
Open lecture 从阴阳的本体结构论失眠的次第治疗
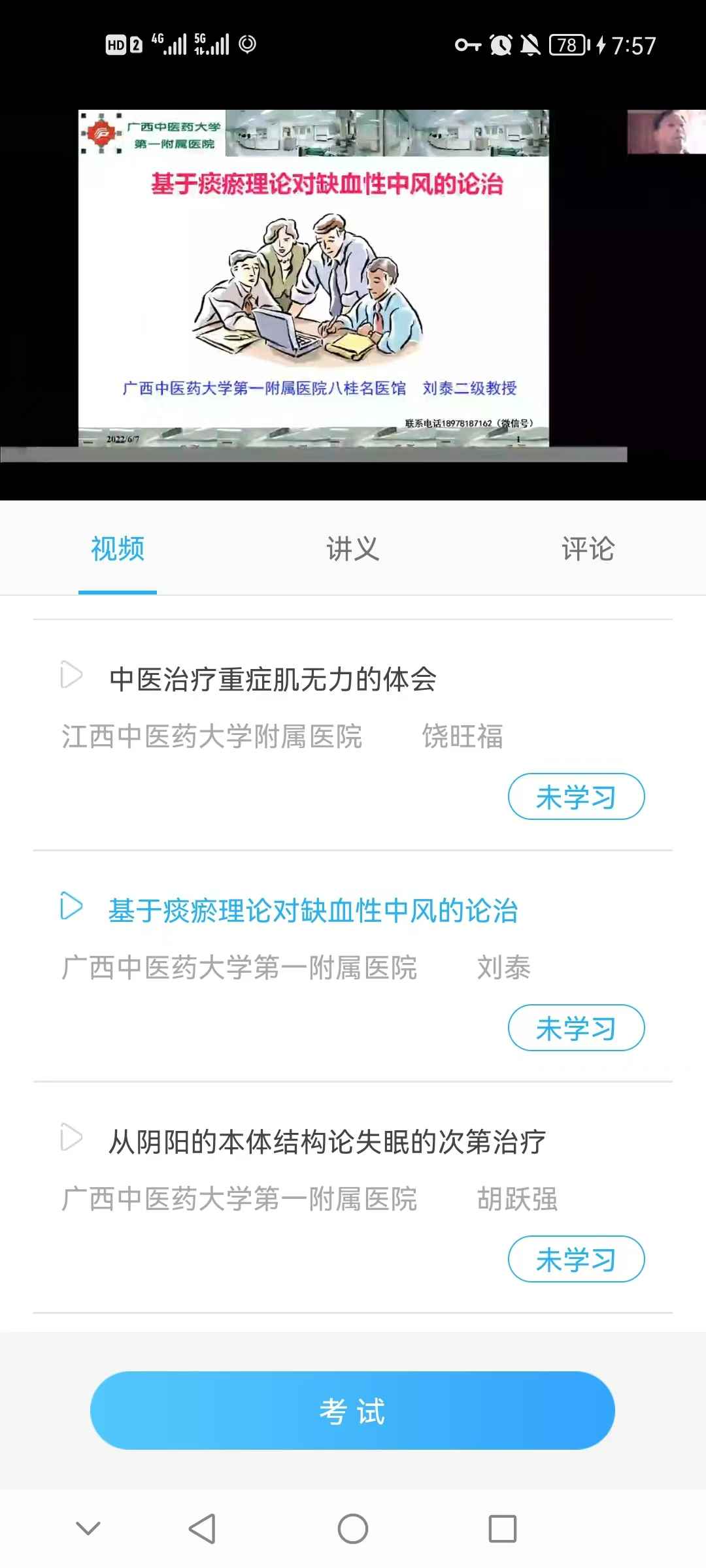click(327, 1142)
